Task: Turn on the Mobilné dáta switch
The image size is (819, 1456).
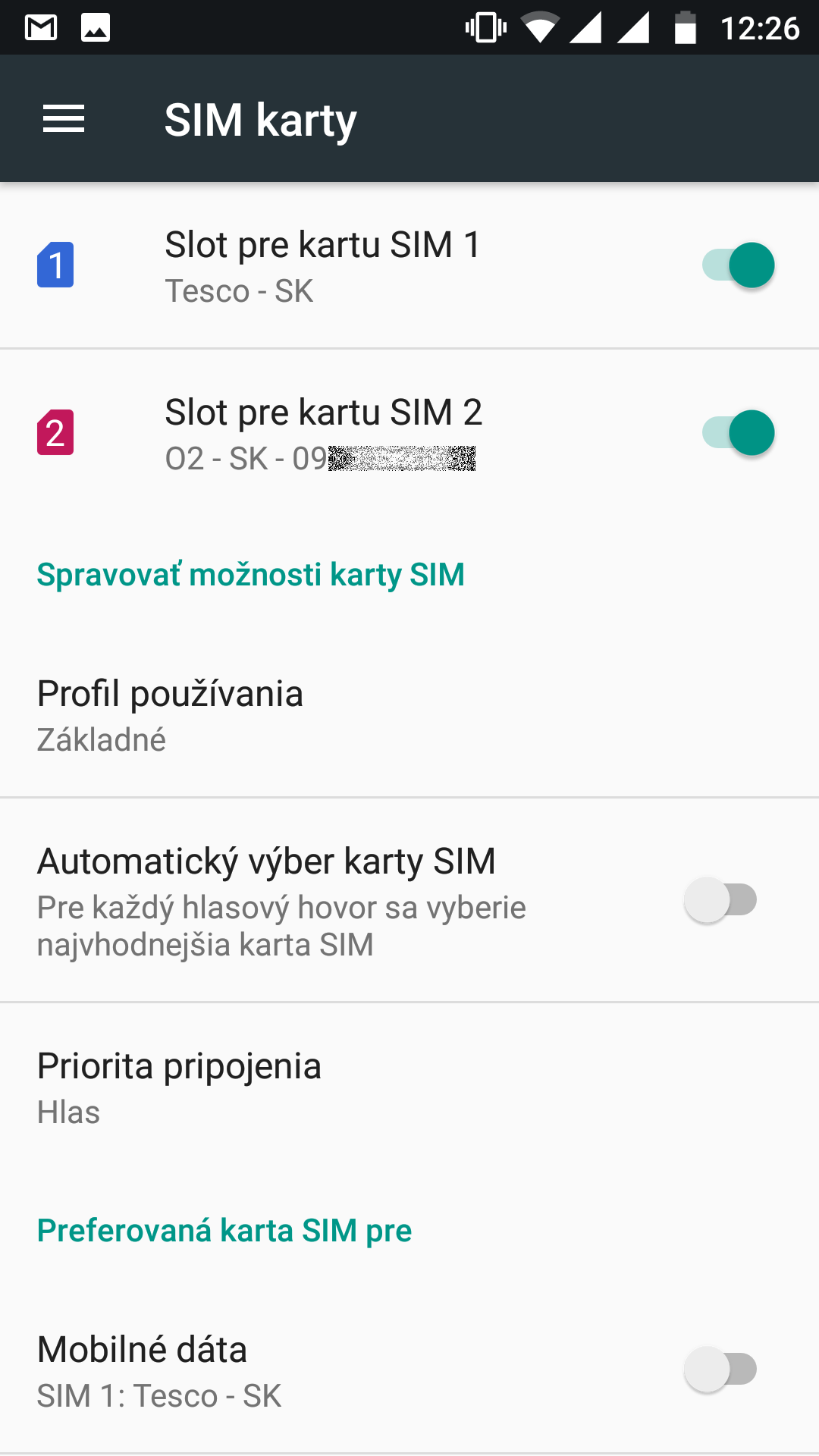Action: click(x=720, y=1370)
